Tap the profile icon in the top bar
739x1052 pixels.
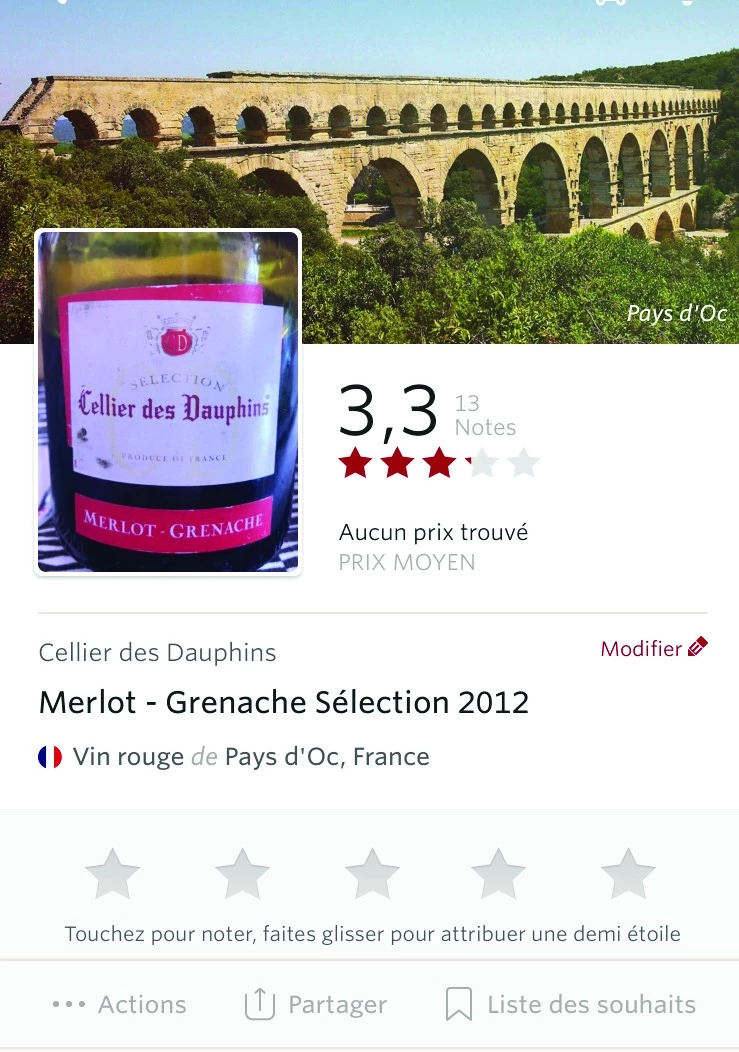coord(690,5)
